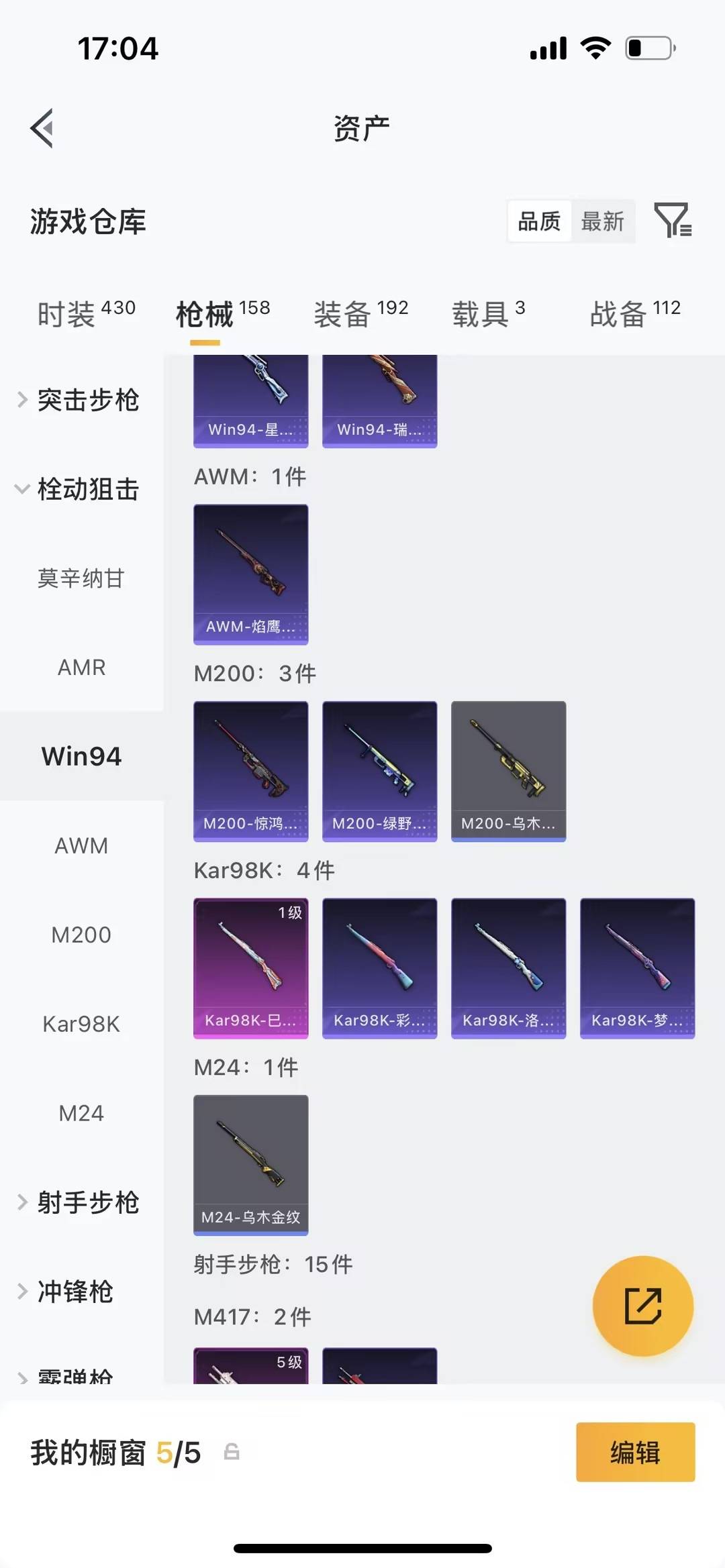Tap the back arrow to leave 资产 page
The width and height of the screenshot is (725, 1568).
(42, 127)
